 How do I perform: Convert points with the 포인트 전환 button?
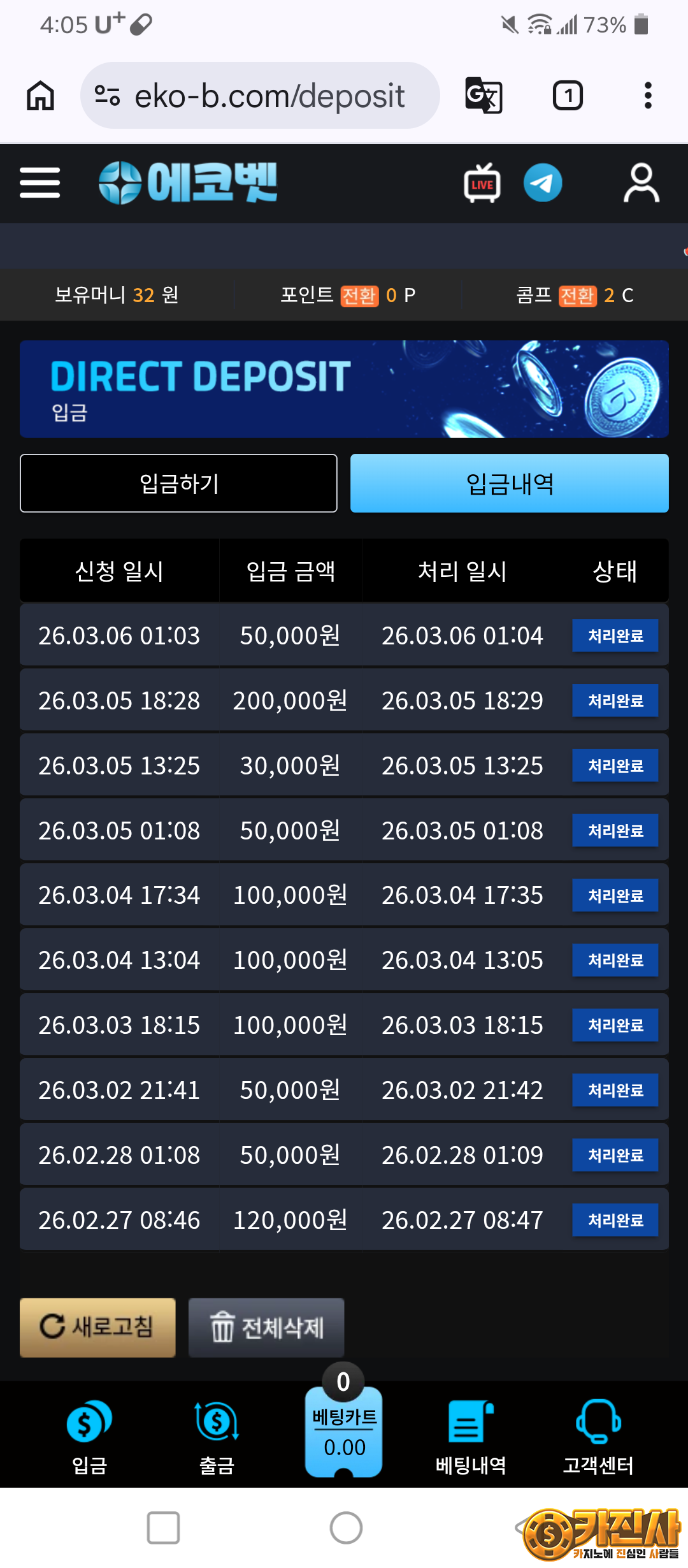(359, 296)
